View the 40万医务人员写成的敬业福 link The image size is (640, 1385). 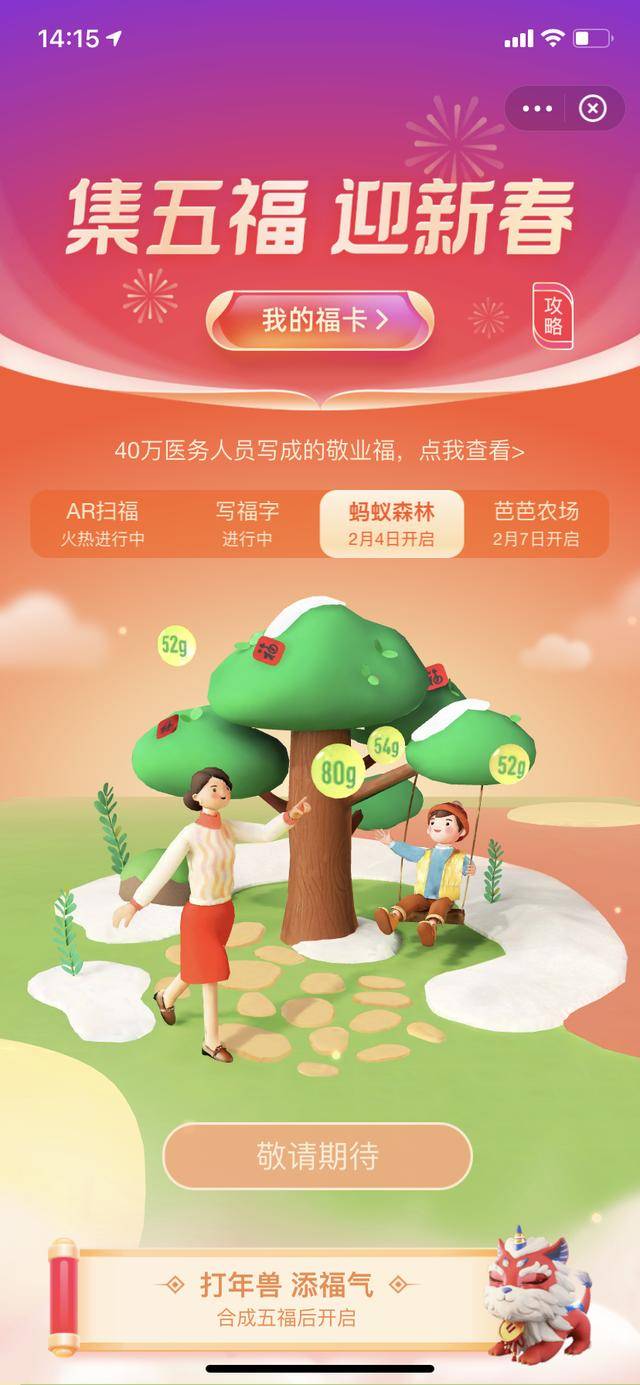[320, 451]
